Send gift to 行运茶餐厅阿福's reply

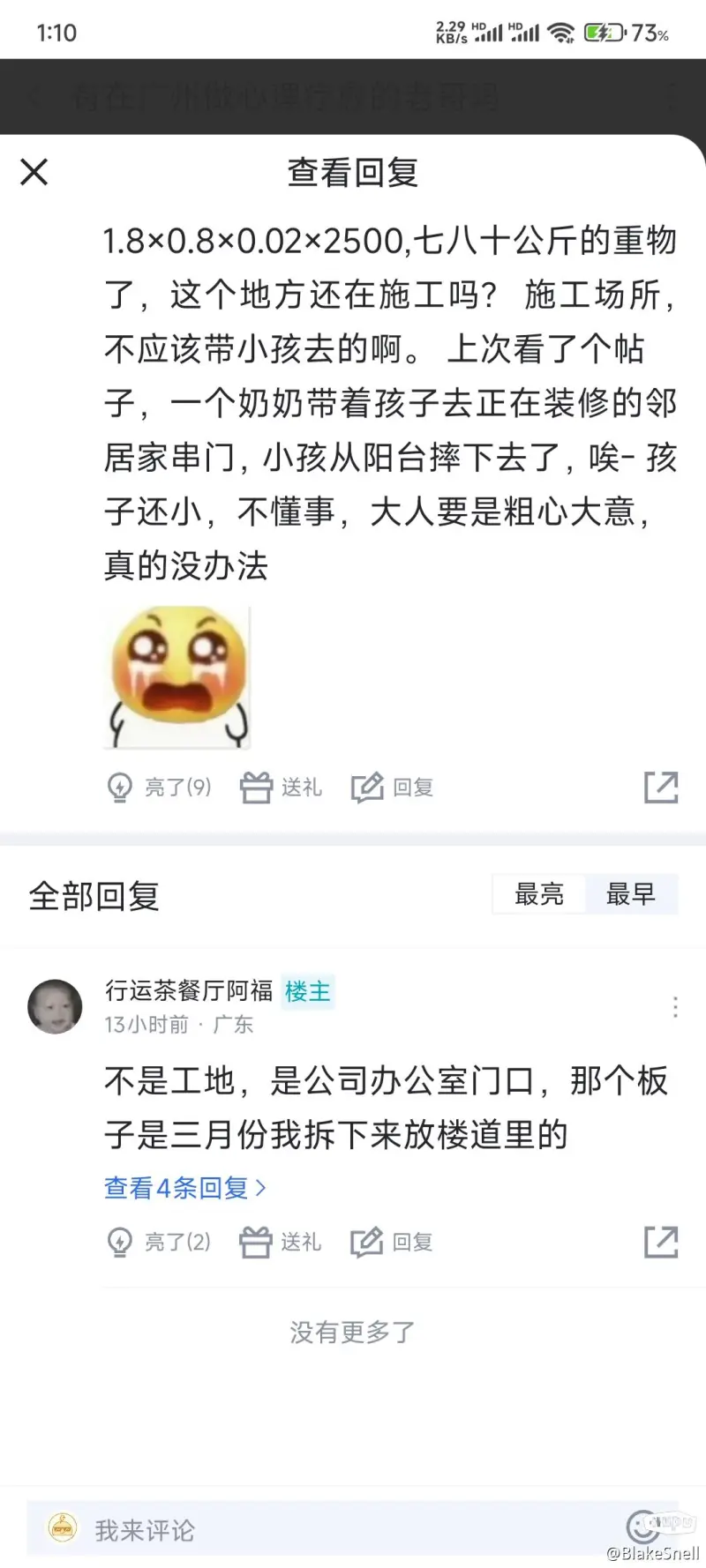tap(281, 1242)
